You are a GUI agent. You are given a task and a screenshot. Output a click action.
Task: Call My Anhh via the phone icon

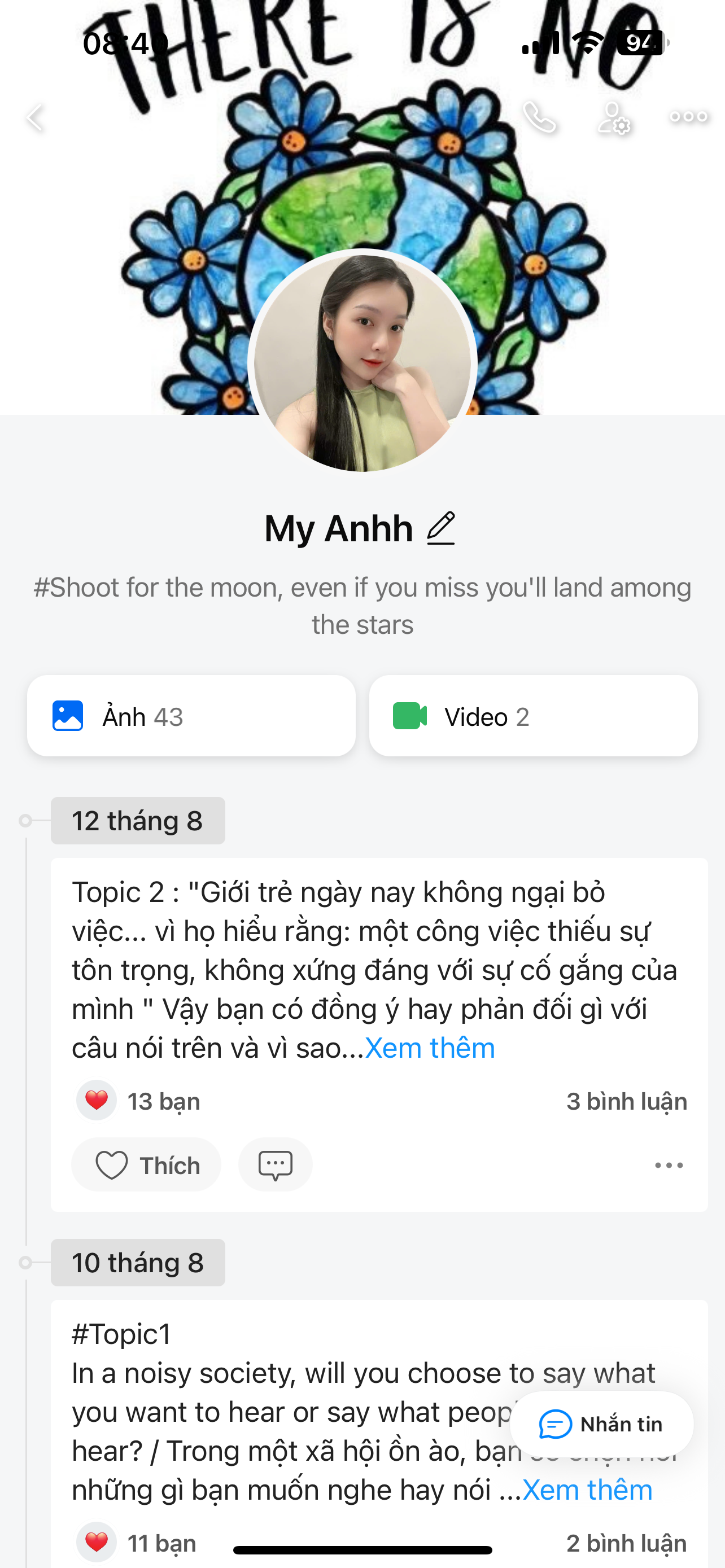(539, 117)
